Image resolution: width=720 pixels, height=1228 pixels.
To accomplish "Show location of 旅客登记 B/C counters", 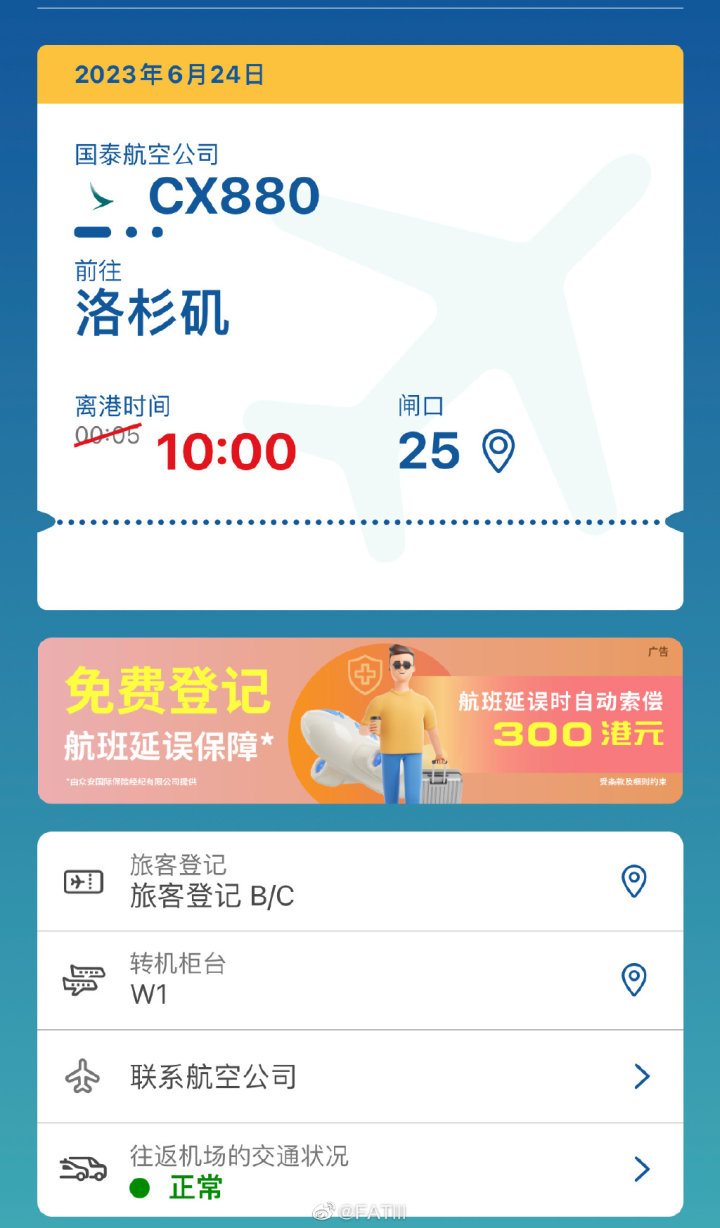I will [634, 881].
